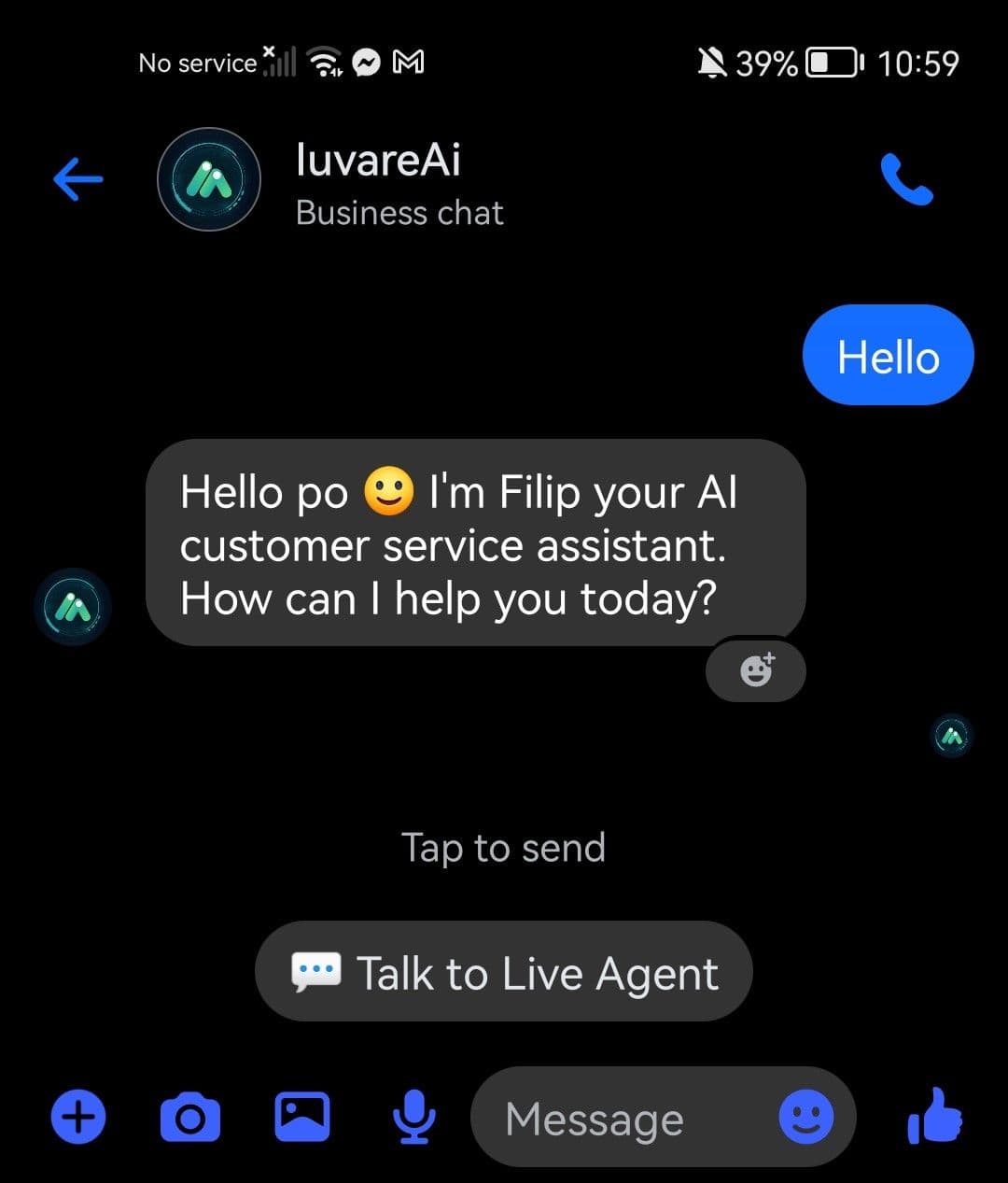Screen dimensions: 1008x1183
Task: Tap the Messenger icon in the status bar
Action: [368, 63]
